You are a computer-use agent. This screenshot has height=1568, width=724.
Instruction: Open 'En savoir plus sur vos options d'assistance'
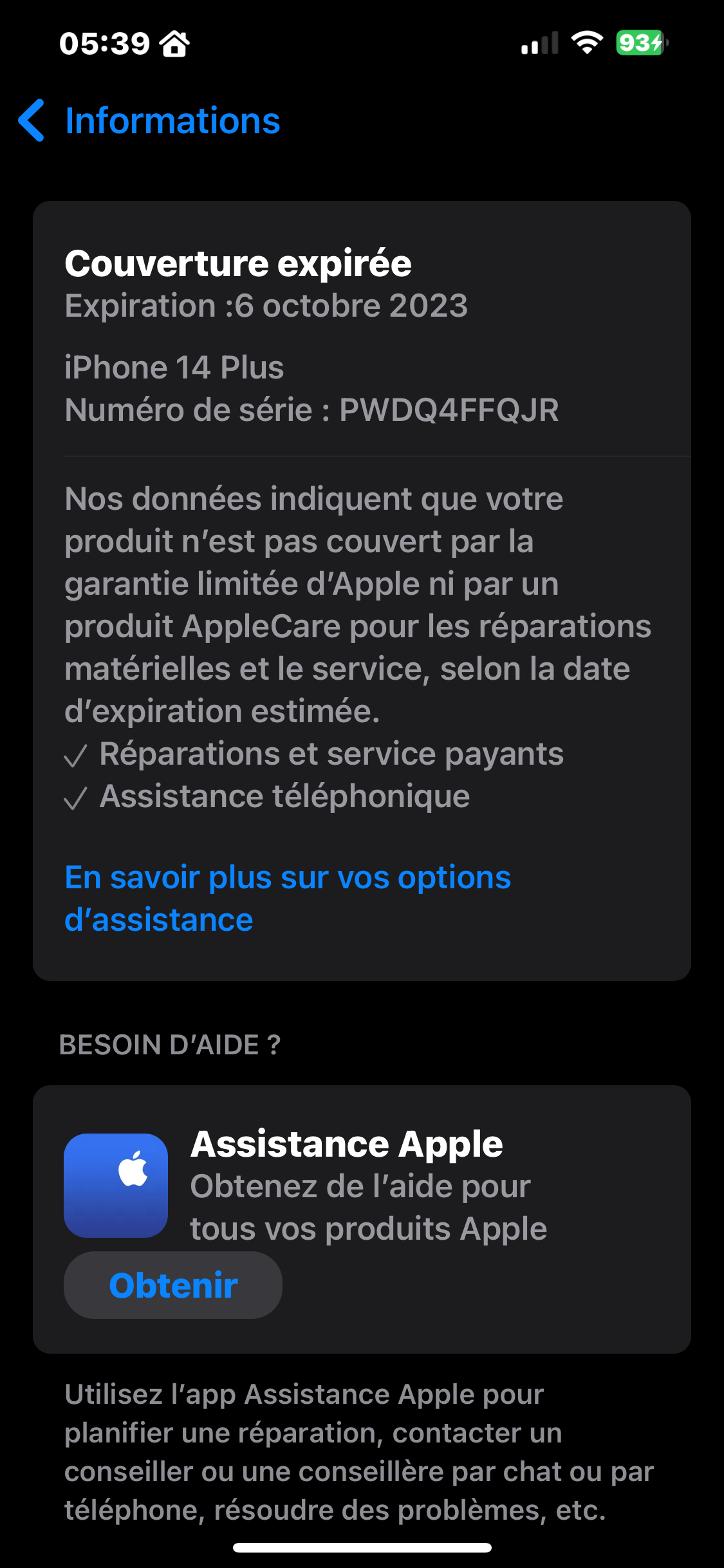287,898
